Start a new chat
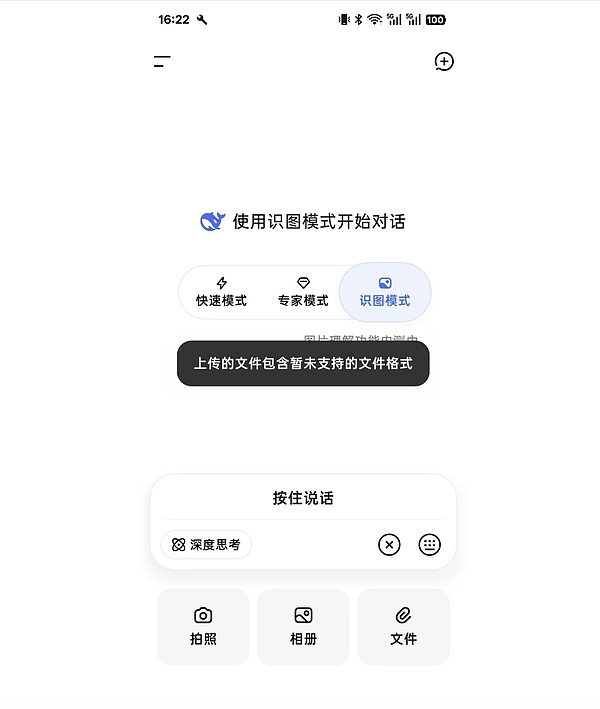600x709 pixels. tap(444, 62)
